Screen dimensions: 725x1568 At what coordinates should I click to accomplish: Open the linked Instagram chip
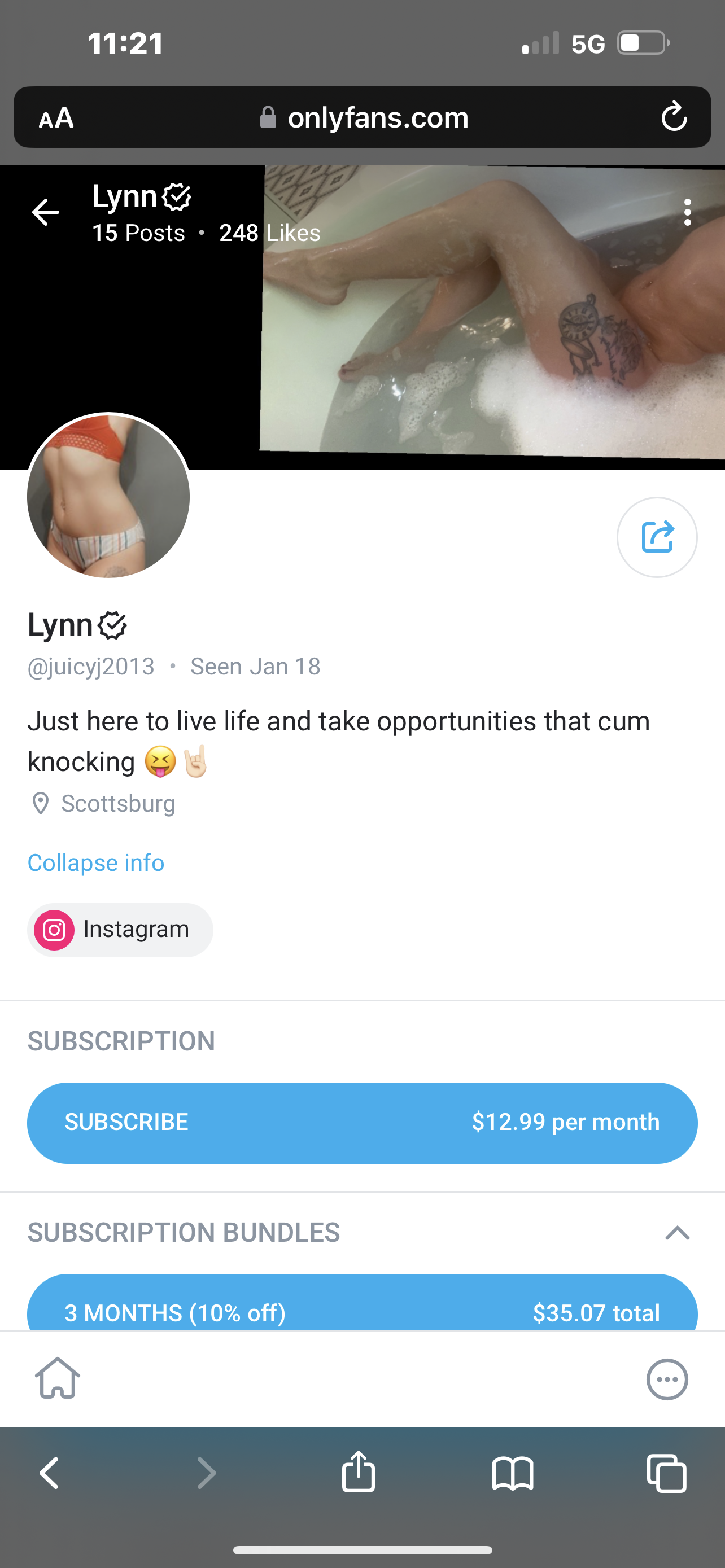[x=120, y=930]
